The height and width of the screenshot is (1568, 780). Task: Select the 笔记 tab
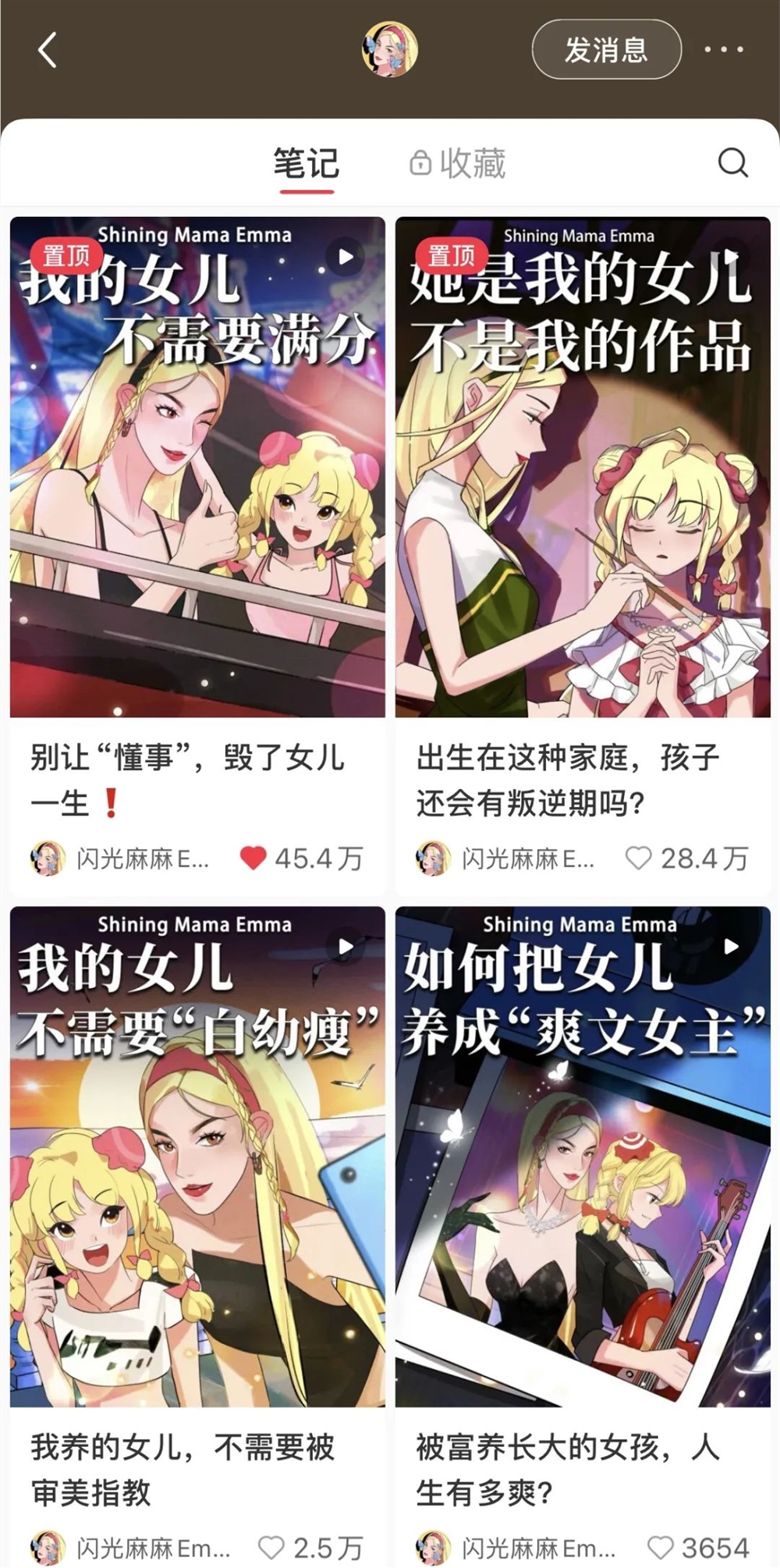tap(304, 163)
